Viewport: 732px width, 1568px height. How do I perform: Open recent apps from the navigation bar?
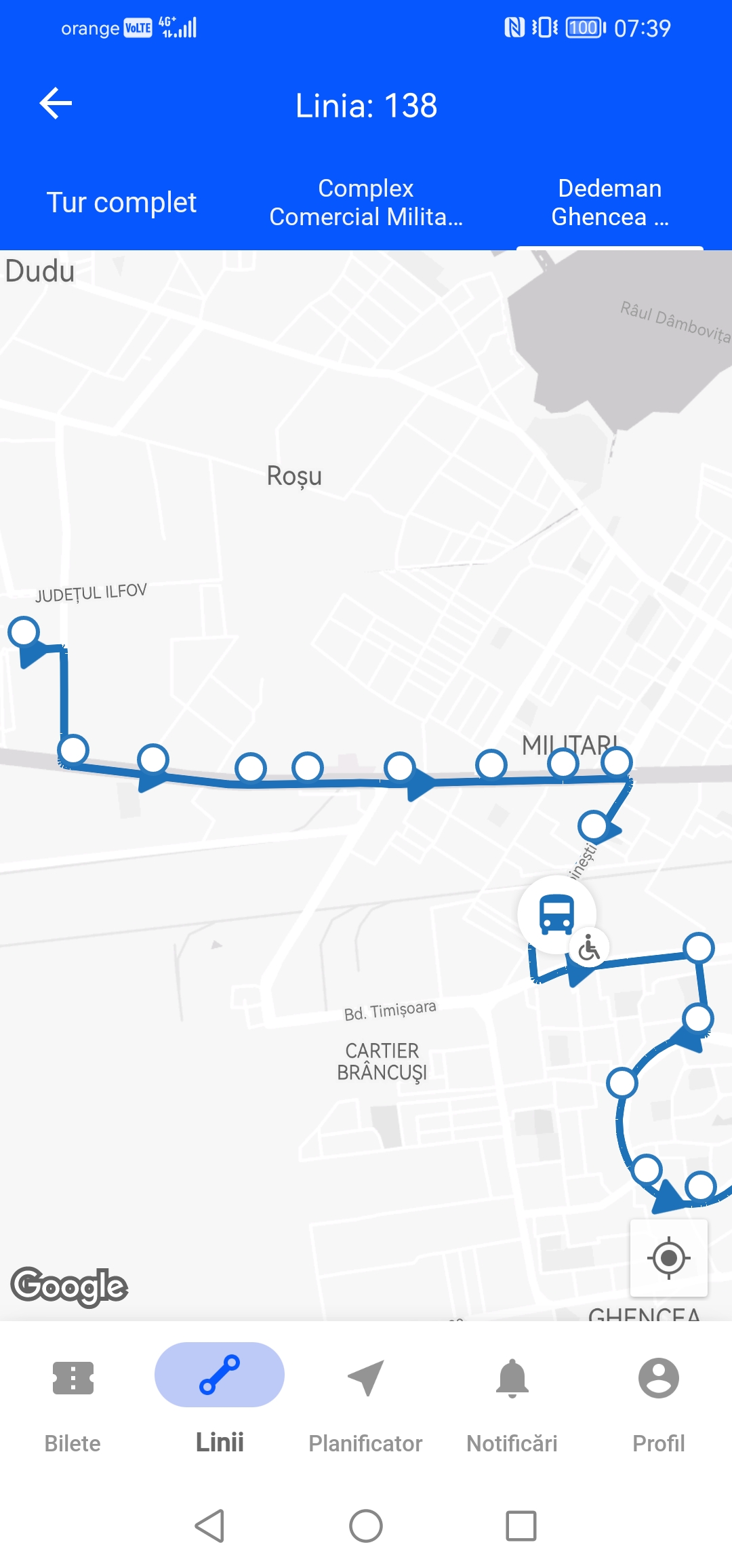point(521,1526)
